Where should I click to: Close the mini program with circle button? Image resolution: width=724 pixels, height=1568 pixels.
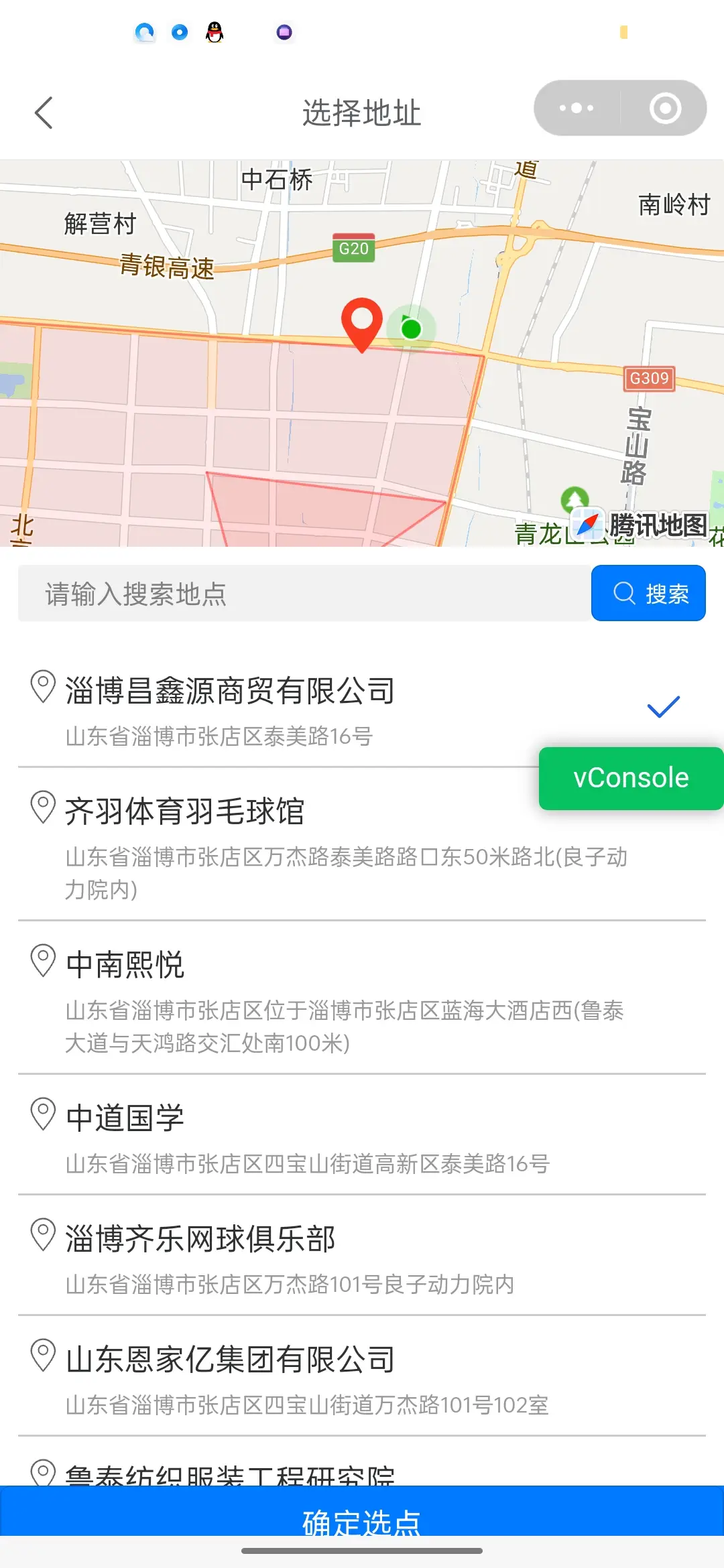coord(665,109)
